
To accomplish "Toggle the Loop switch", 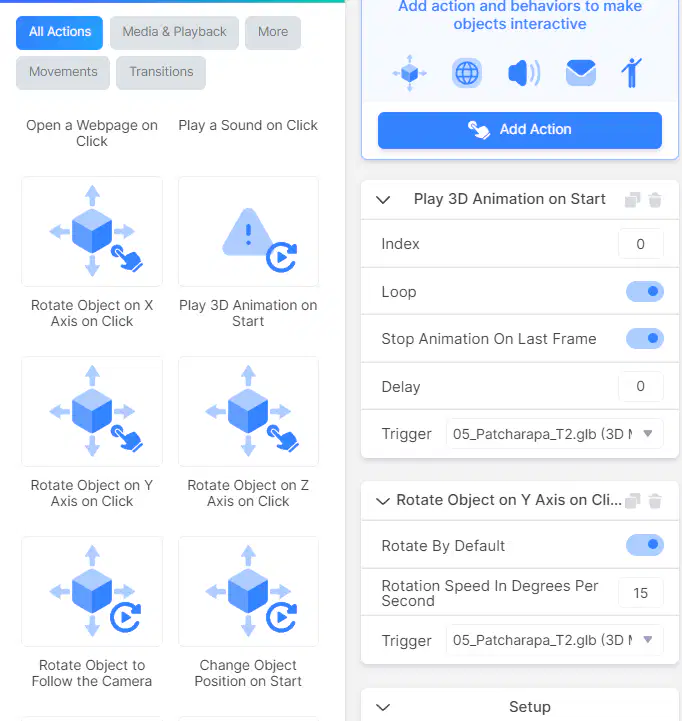I will pos(644,292).
